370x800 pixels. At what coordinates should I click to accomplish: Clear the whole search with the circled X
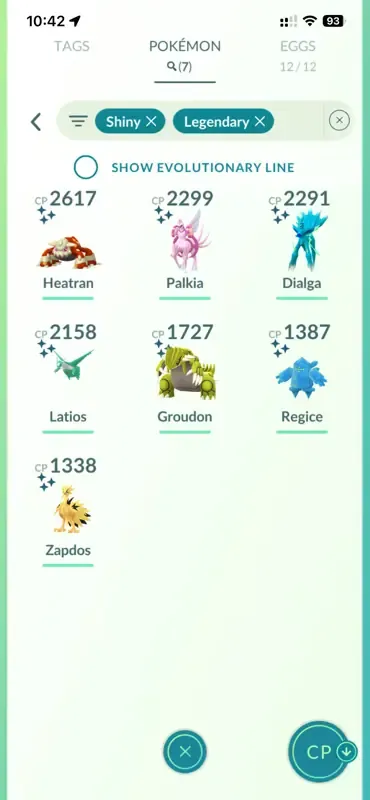[x=339, y=121]
